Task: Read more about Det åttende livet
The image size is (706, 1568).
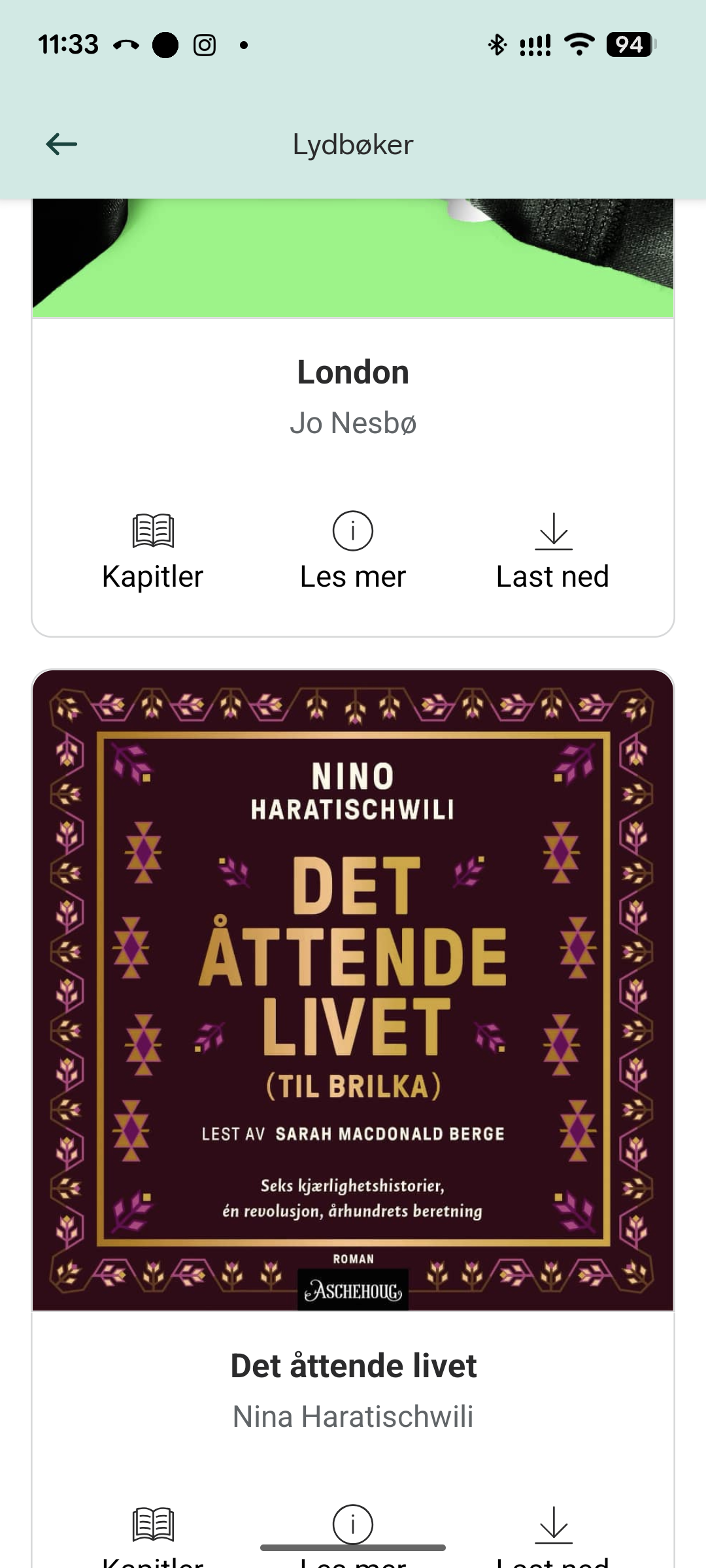Action: click(353, 1524)
